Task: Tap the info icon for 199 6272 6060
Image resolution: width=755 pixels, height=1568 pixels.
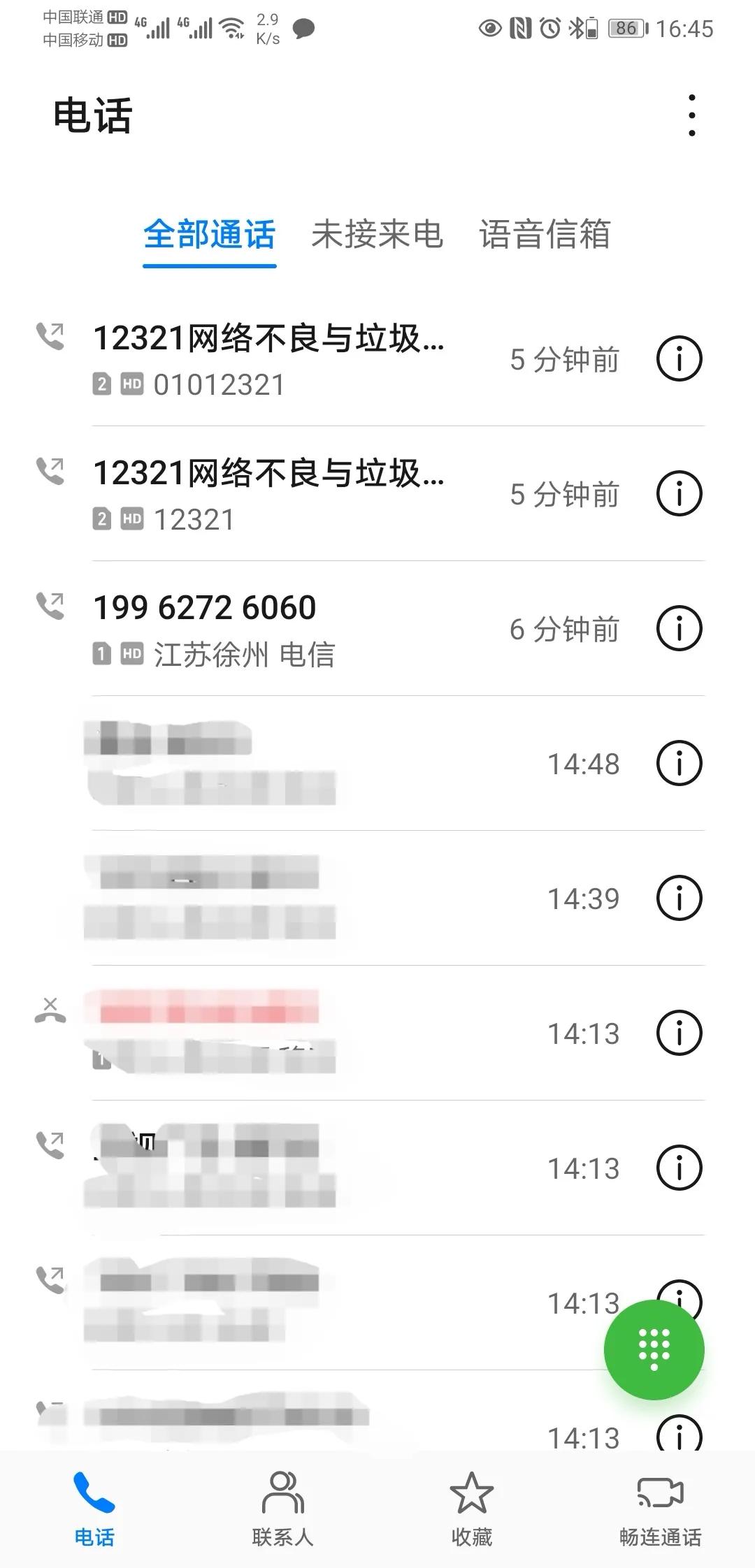Action: click(x=678, y=627)
